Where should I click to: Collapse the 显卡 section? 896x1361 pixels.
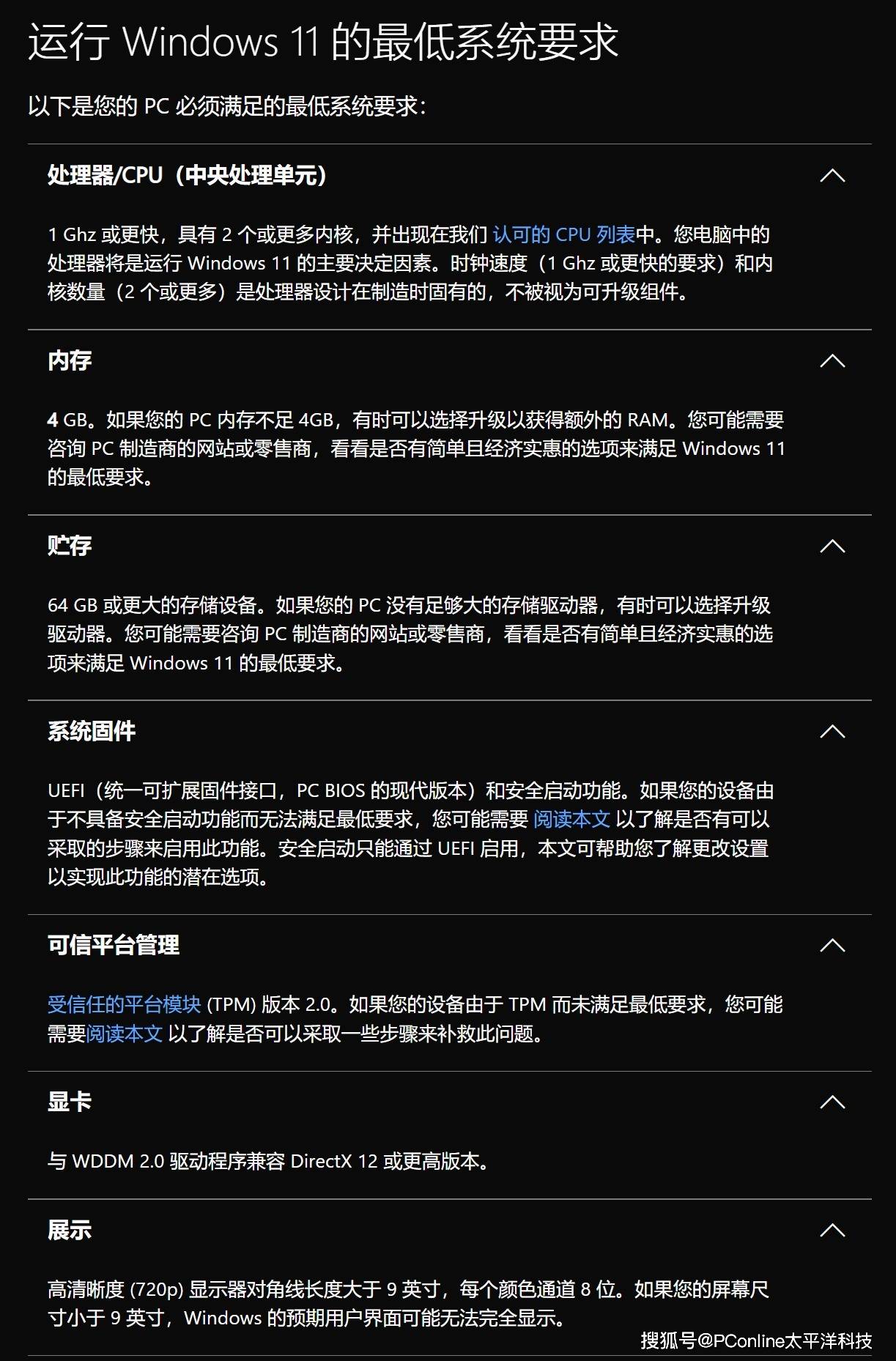(832, 1102)
